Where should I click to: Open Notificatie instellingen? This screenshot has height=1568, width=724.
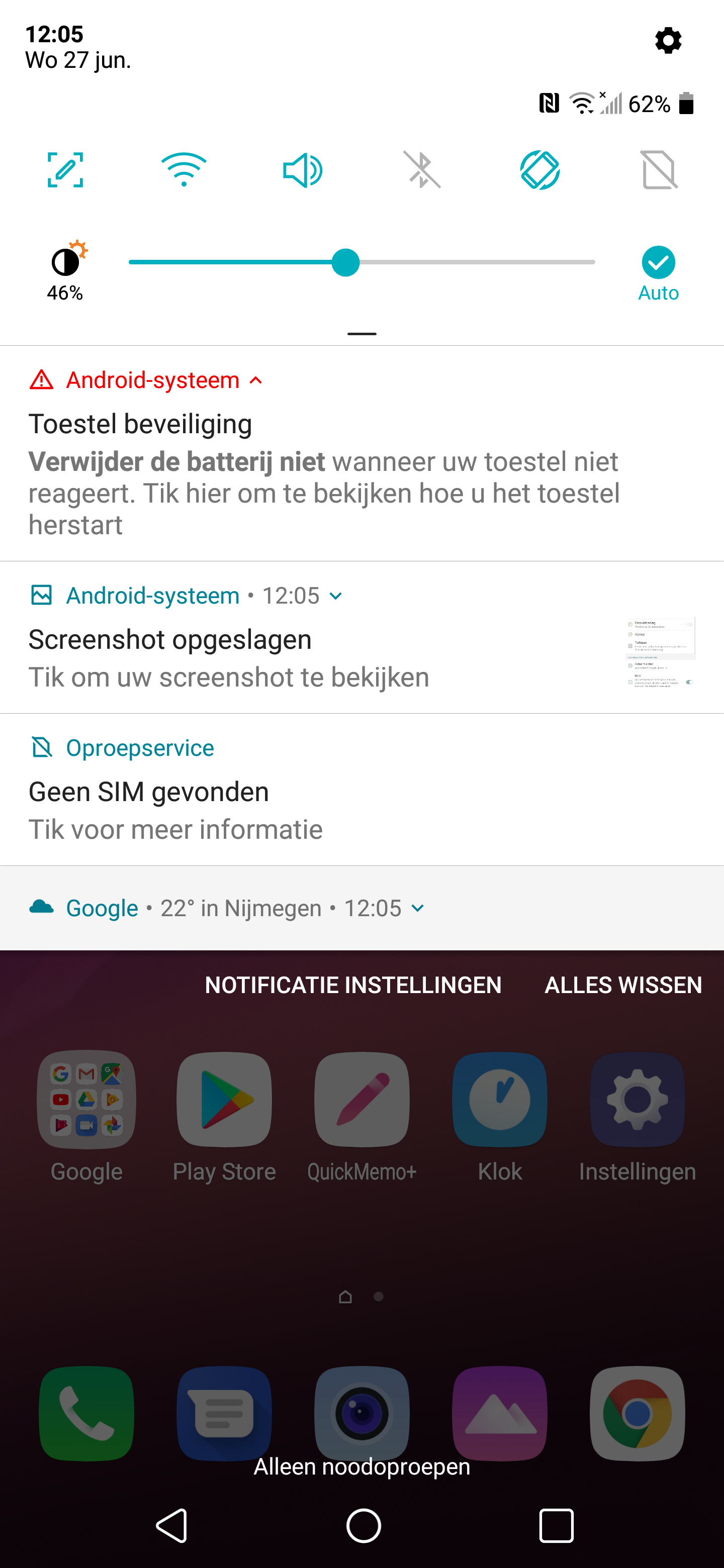point(353,985)
